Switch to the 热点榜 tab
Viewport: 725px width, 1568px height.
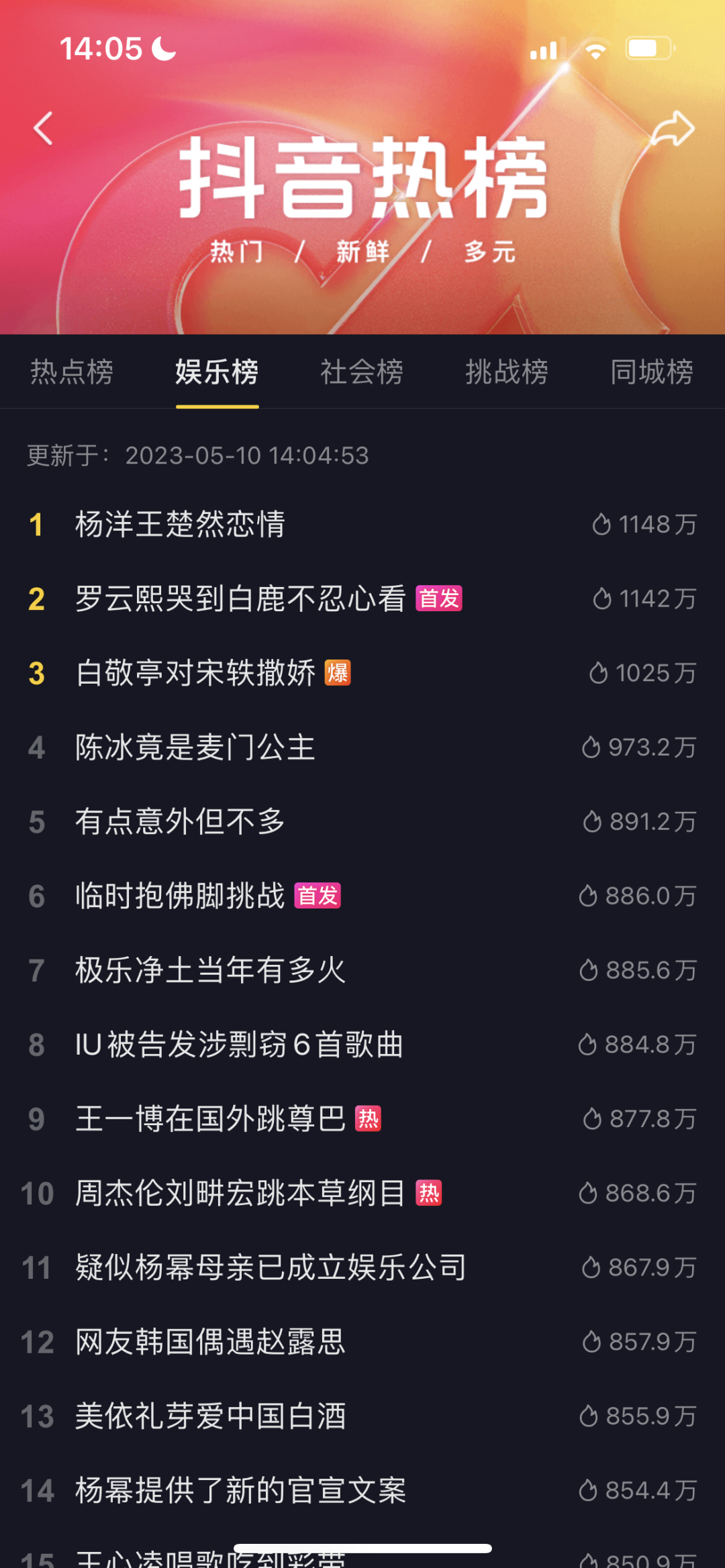[72, 373]
